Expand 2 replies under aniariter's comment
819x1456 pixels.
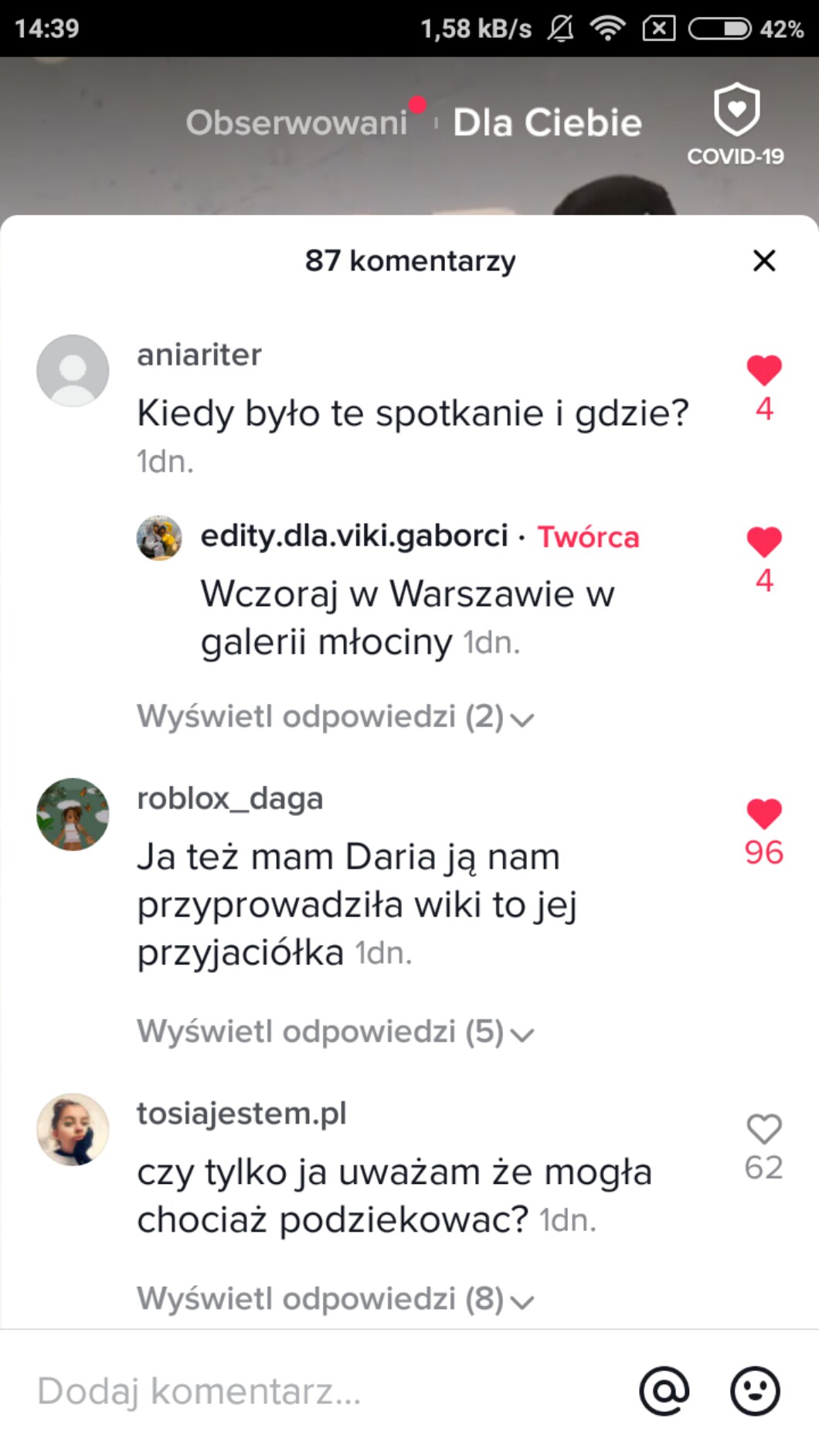(x=335, y=717)
